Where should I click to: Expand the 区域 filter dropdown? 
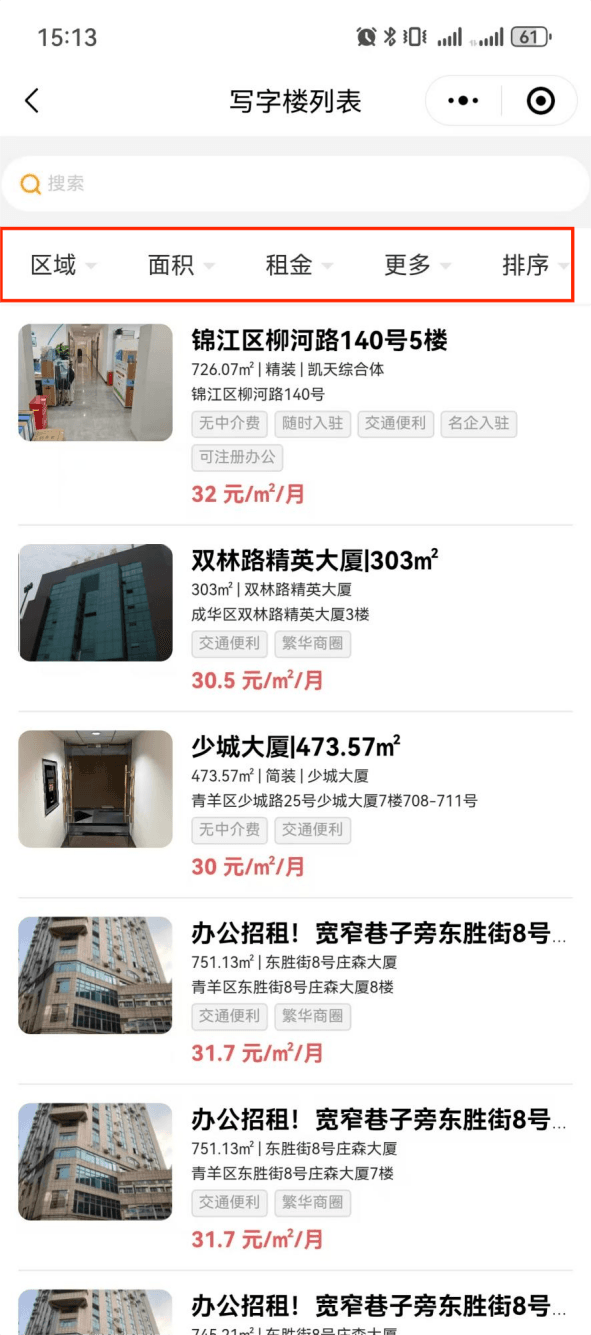(x=63, y=265)
